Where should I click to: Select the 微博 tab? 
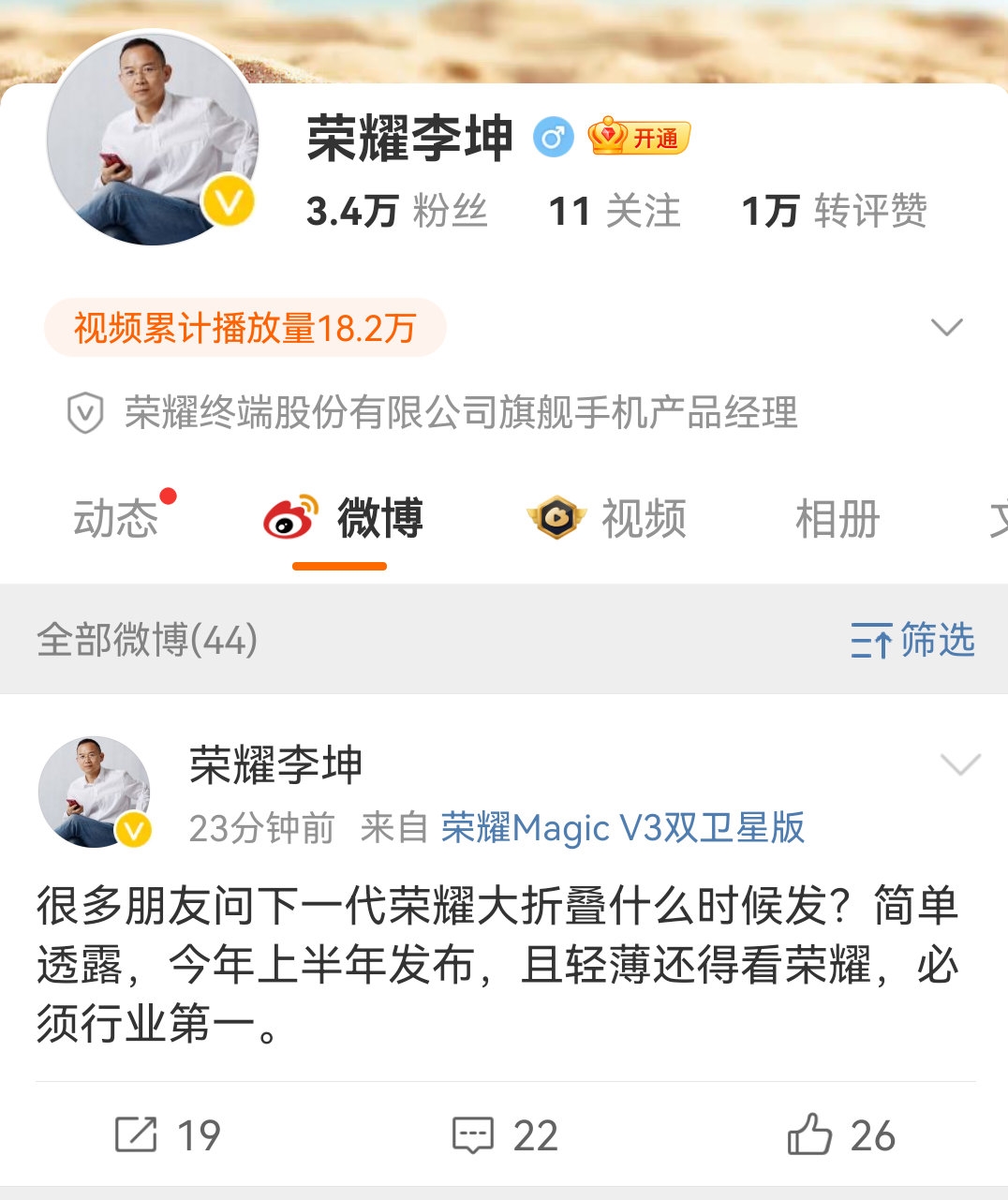(343, 518)
